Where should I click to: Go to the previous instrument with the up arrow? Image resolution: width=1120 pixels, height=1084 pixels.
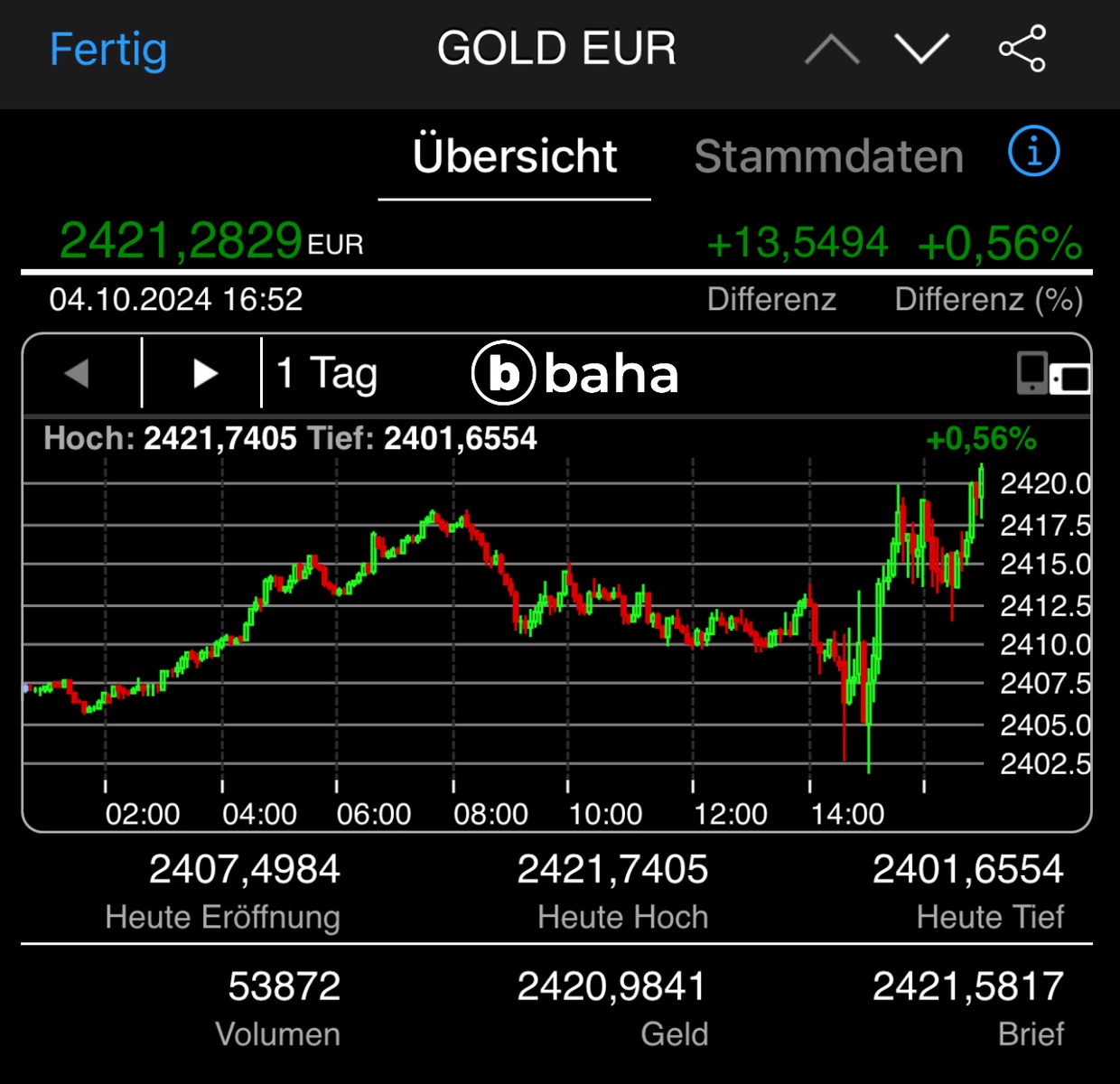click(x=832, y=50)
